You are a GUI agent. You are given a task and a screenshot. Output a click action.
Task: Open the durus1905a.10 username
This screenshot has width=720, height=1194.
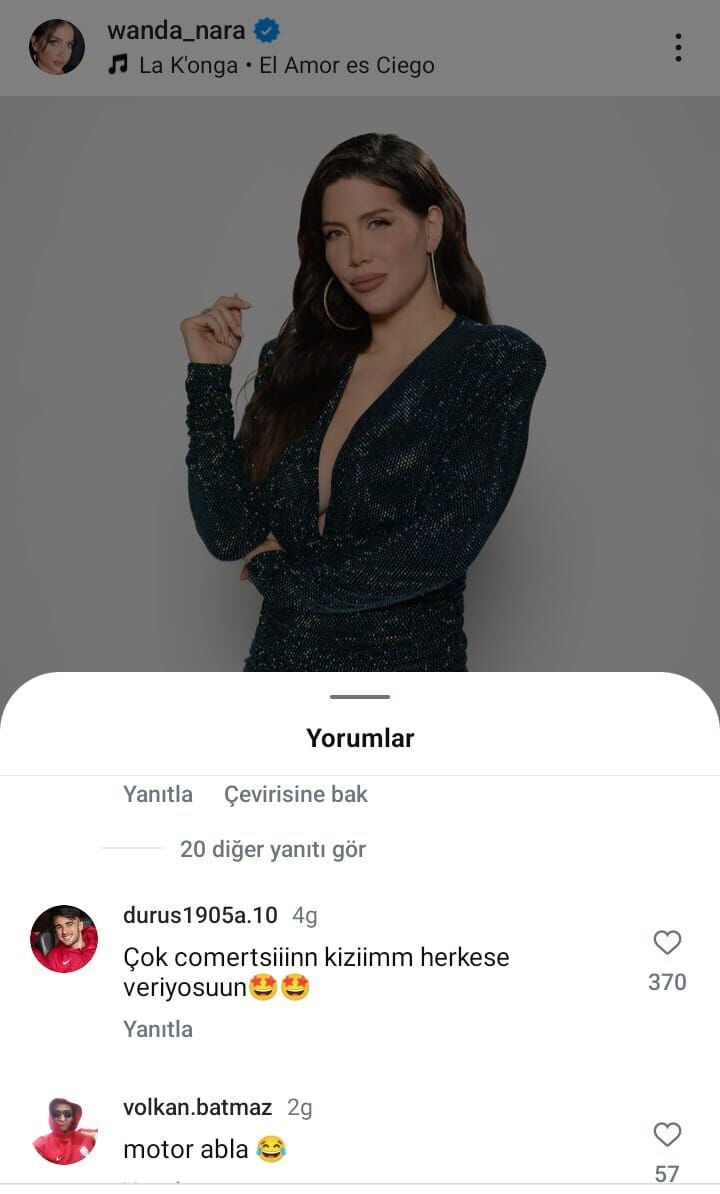[x=200, y=915]
